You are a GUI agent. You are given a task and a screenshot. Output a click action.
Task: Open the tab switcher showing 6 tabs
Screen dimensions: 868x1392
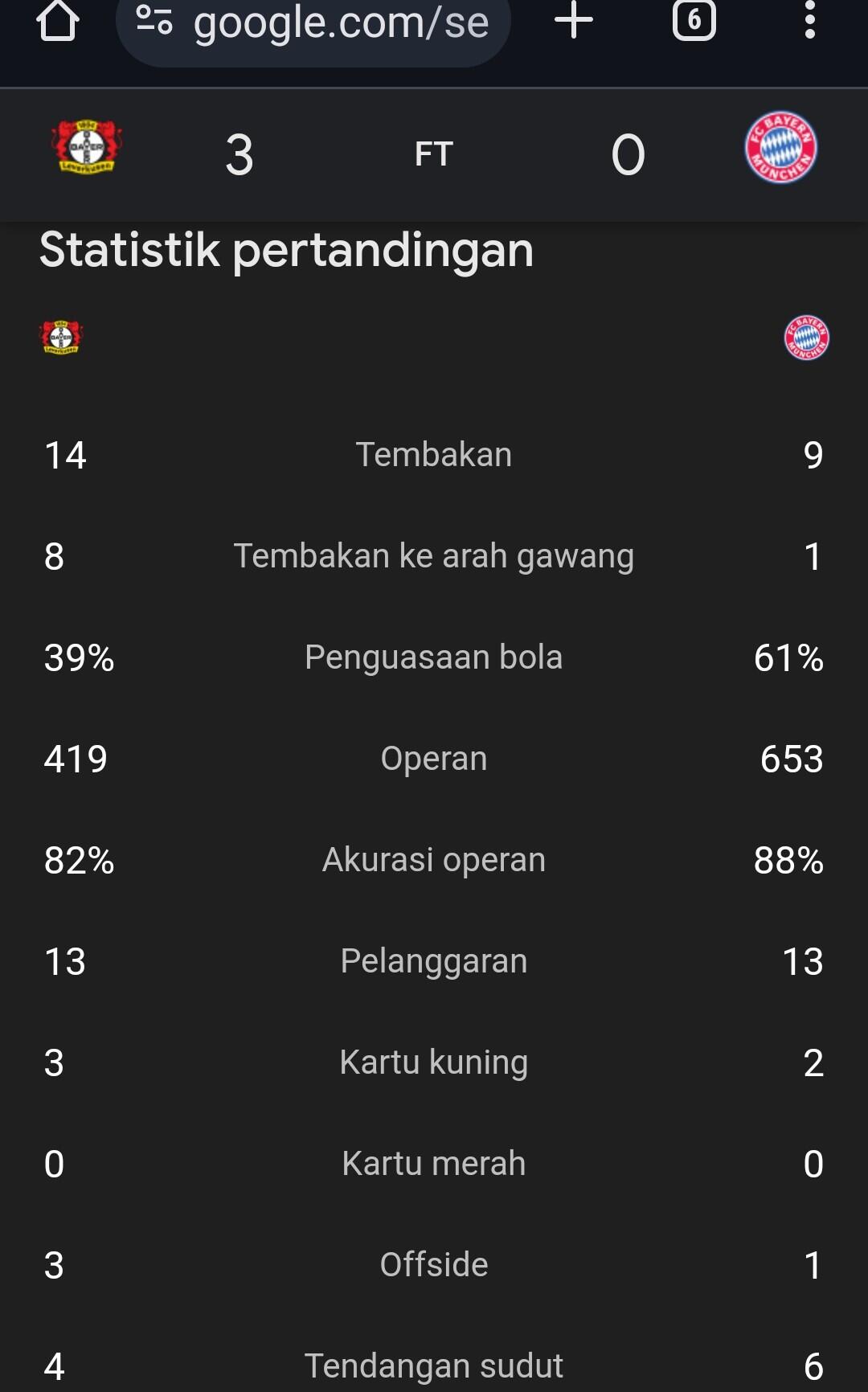694,20
